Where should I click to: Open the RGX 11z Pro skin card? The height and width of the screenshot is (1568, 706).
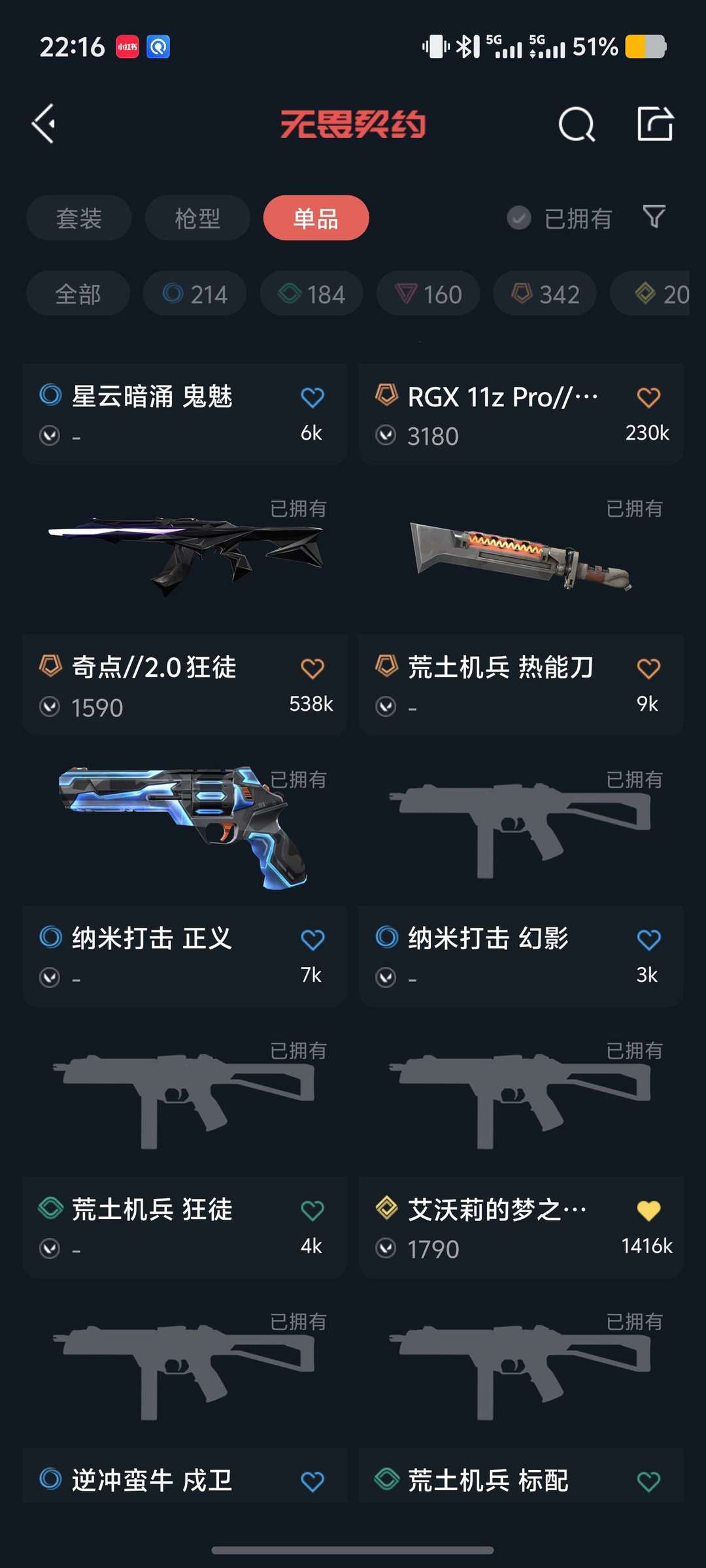pyautogui.click(x=521, y=414)
